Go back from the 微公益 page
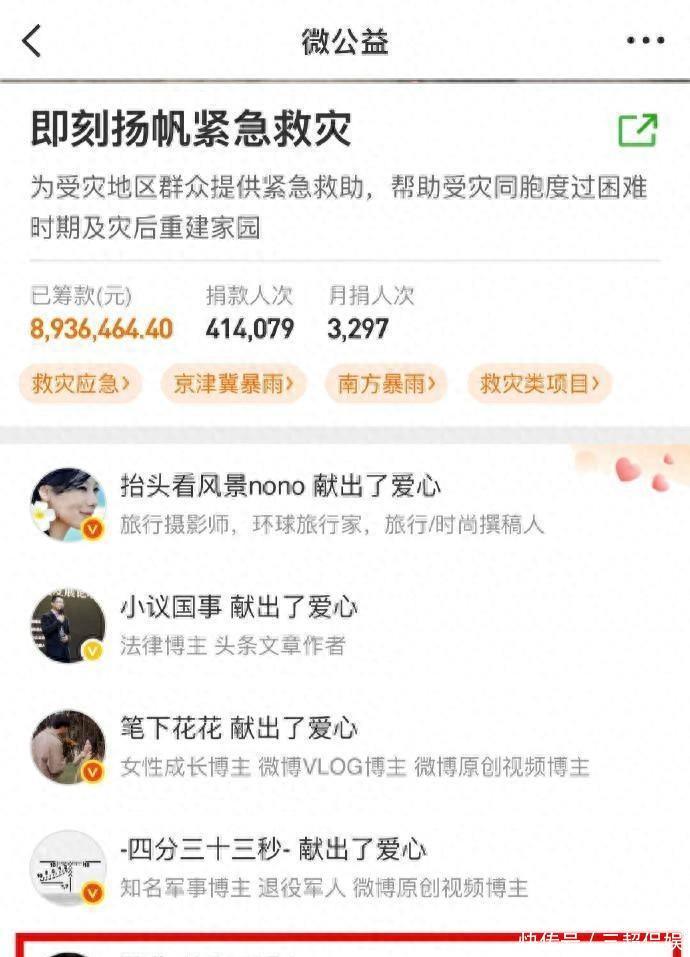The image size is (690, 957). (x=32, y=41)
